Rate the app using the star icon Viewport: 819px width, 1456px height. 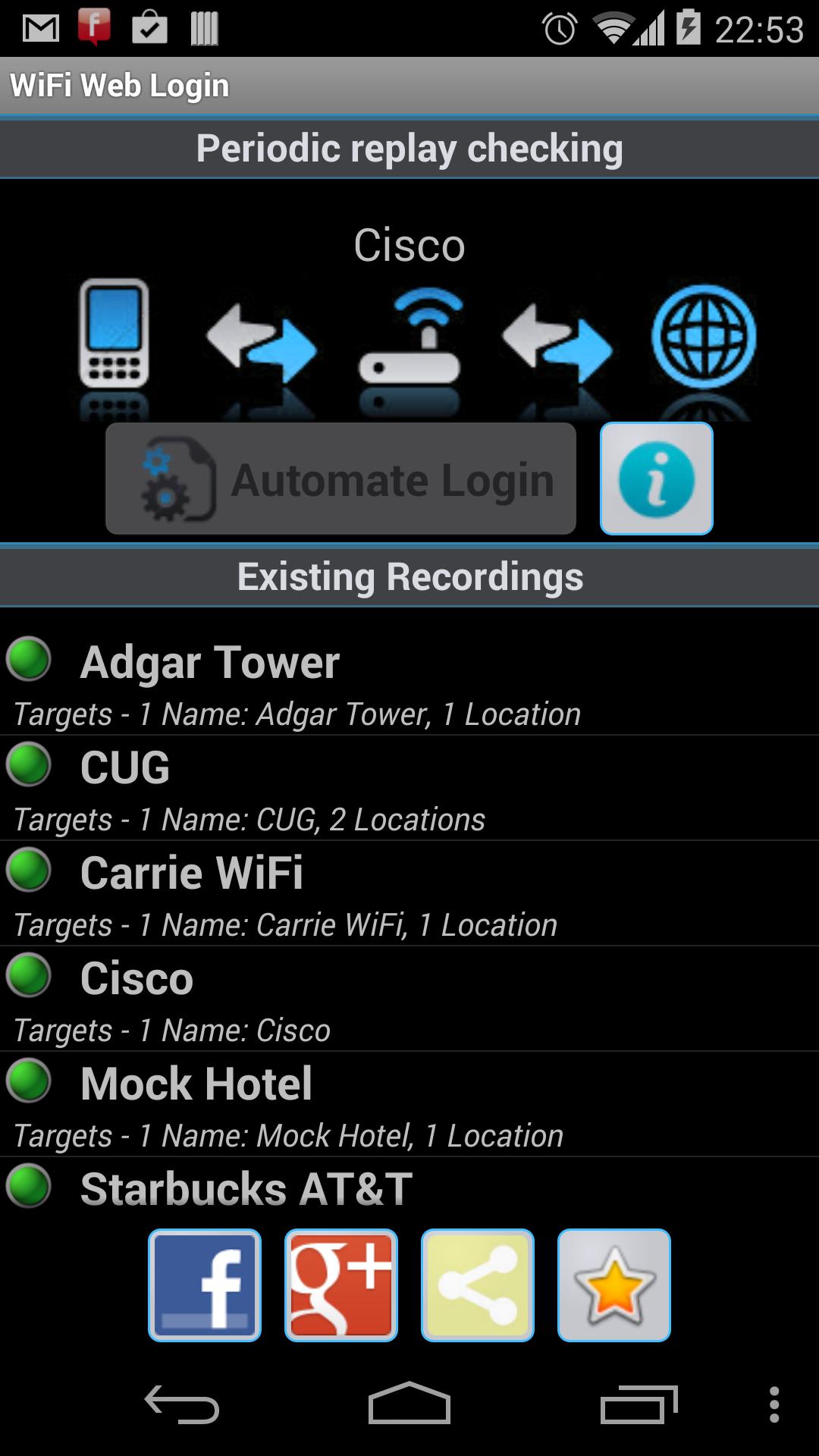pos(613,1285)
